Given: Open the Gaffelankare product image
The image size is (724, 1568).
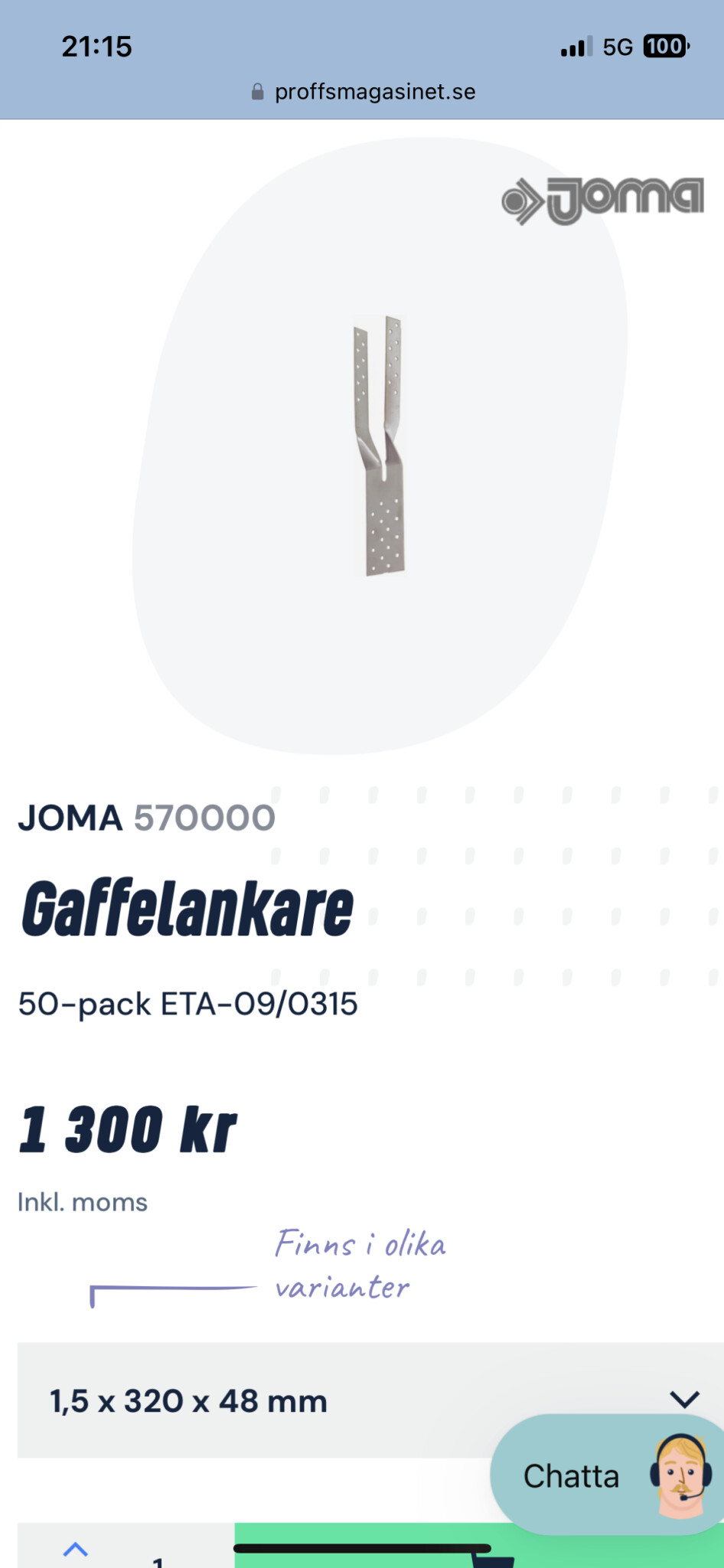Looking at the screenshot, I should [x=380, y=445].
